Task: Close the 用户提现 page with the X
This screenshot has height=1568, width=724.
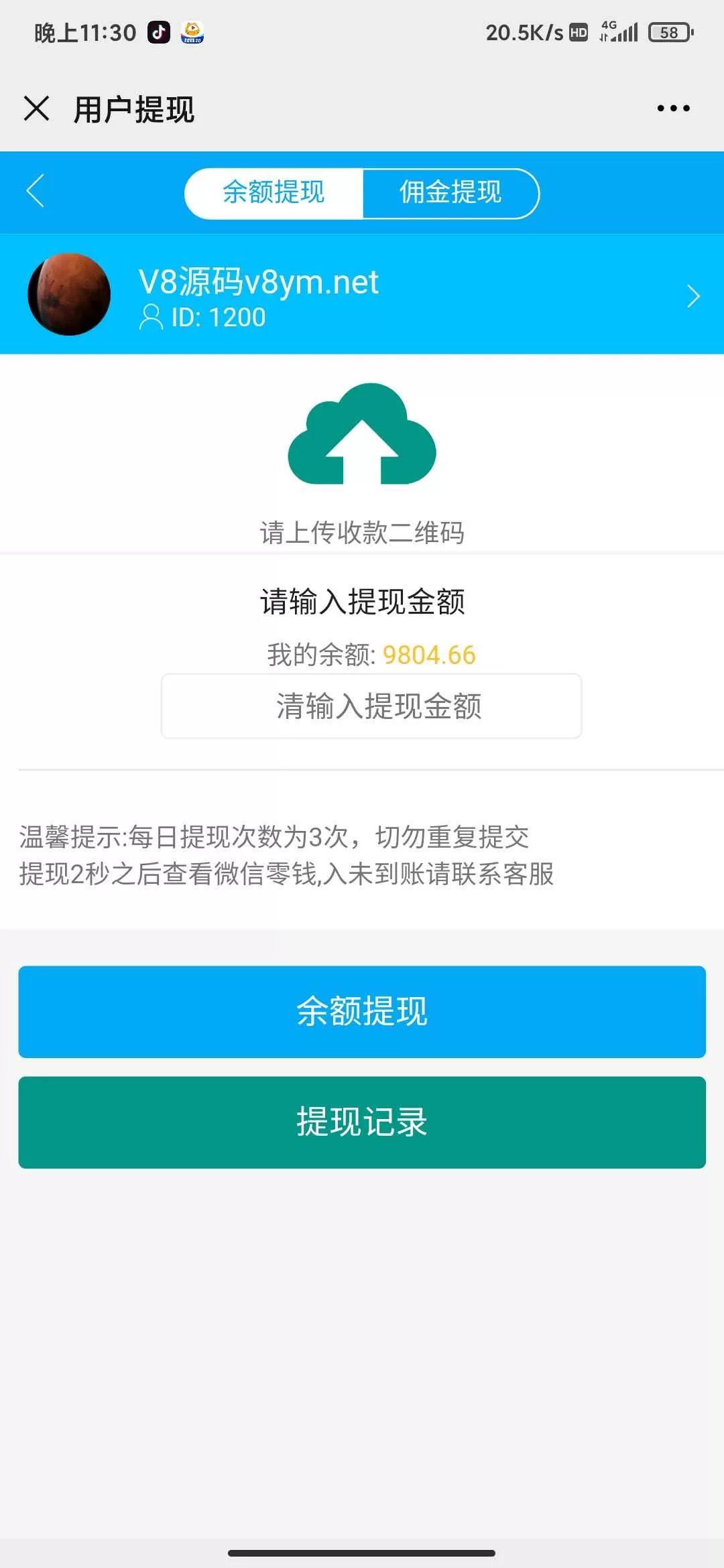Action: (x=37, y=109)
